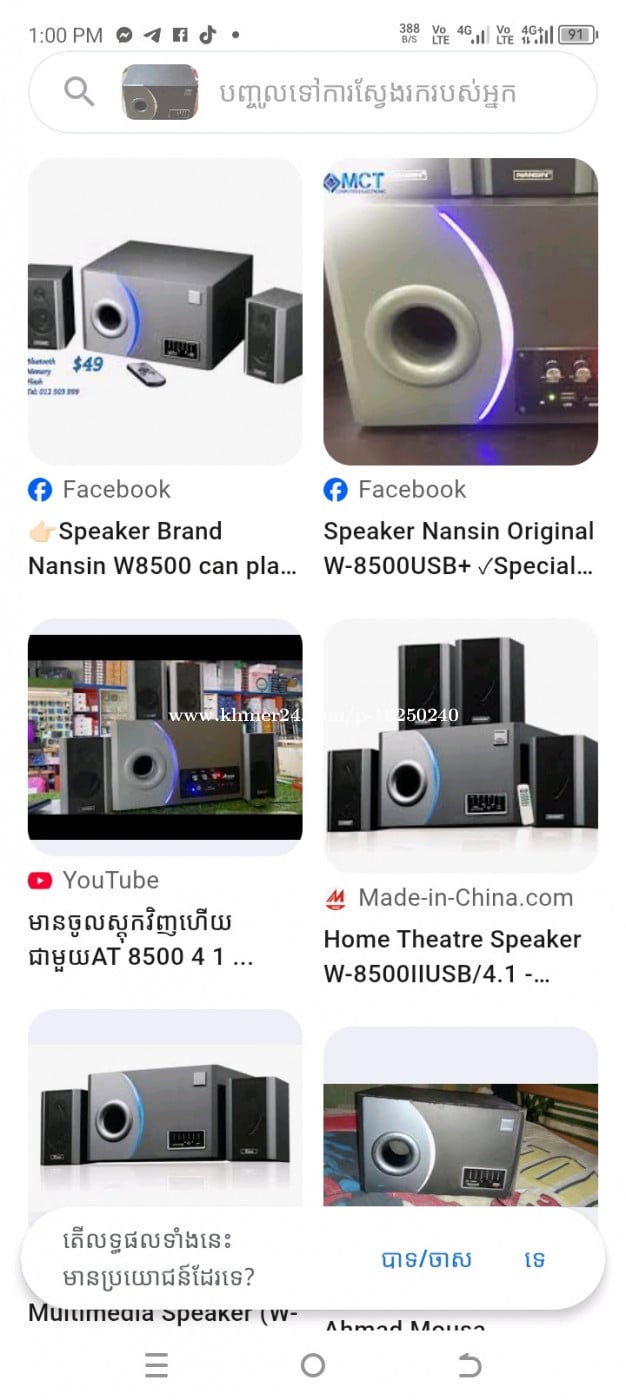Answer 'បាទ/ចាស' to the feedback prompt
Viewport: 626px width, 1400px height.
(426, 1260)
